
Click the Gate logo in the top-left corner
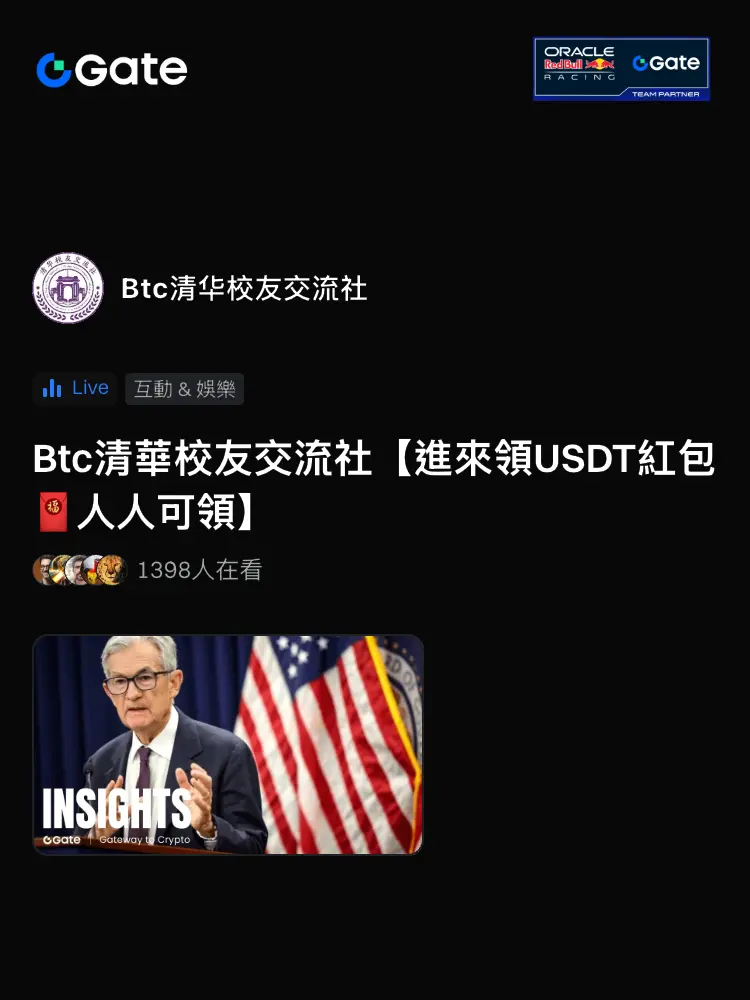pyautogui.click(x=112, y=69)
